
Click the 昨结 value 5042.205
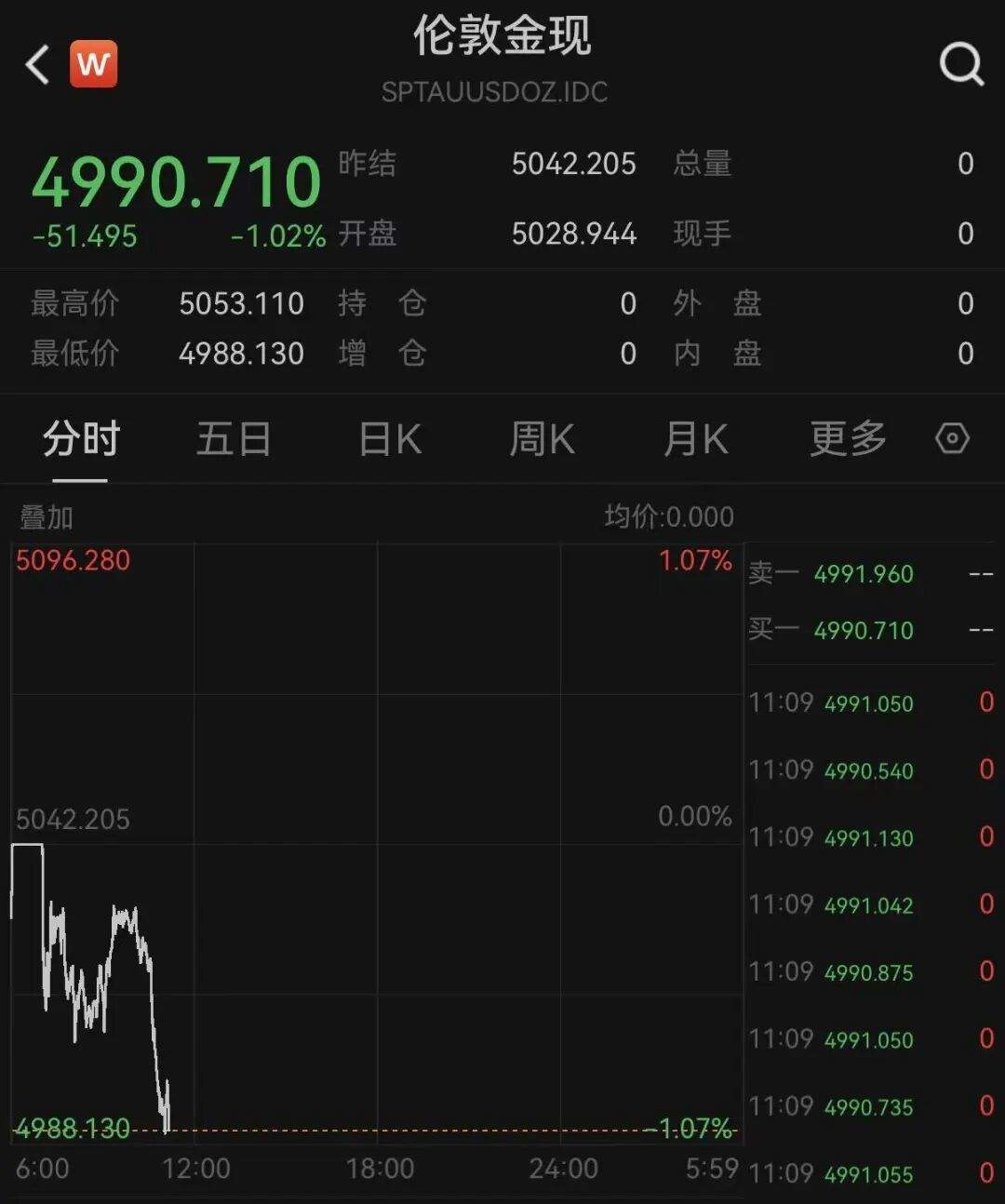pyautogui.click(x=574, y=164)
